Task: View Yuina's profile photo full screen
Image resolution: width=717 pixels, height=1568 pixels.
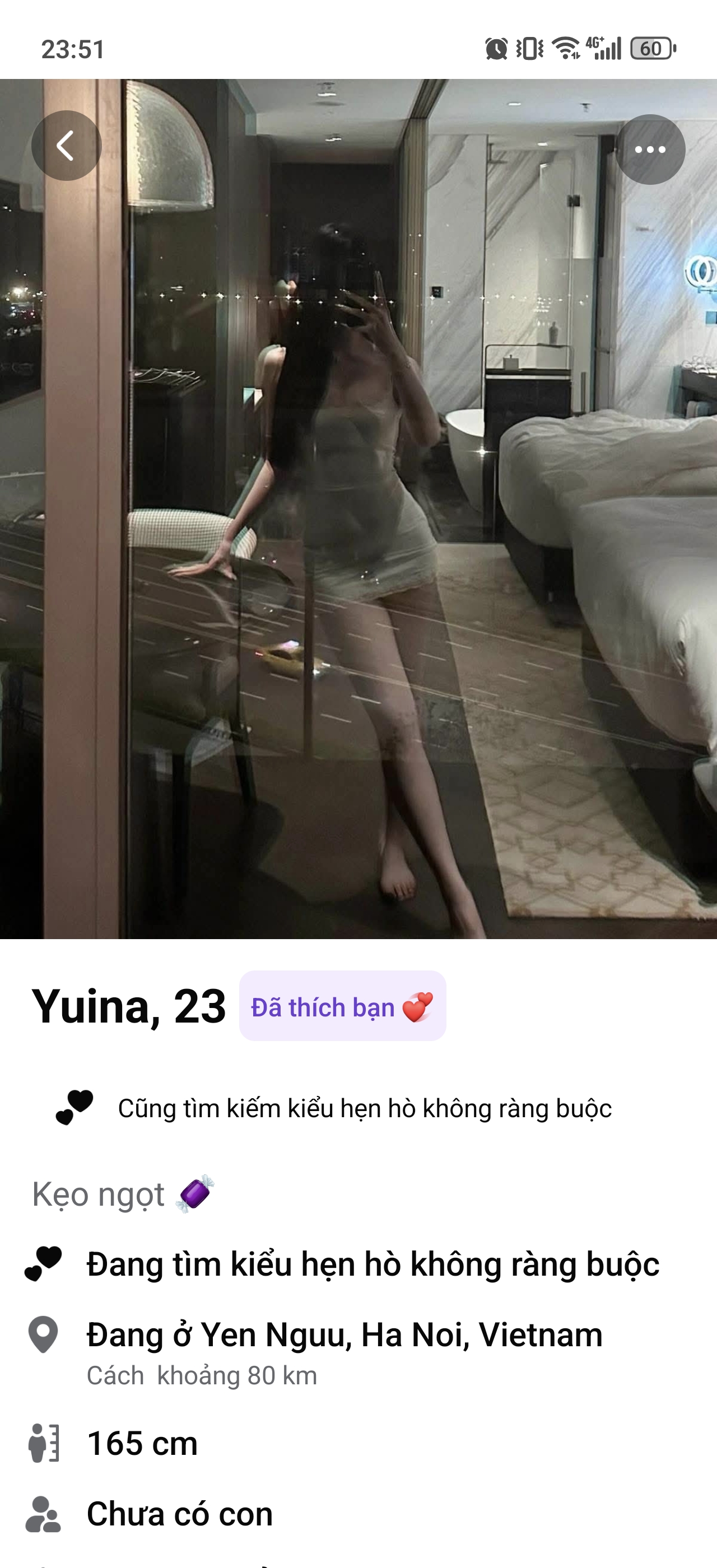Action: coord(358,508)
